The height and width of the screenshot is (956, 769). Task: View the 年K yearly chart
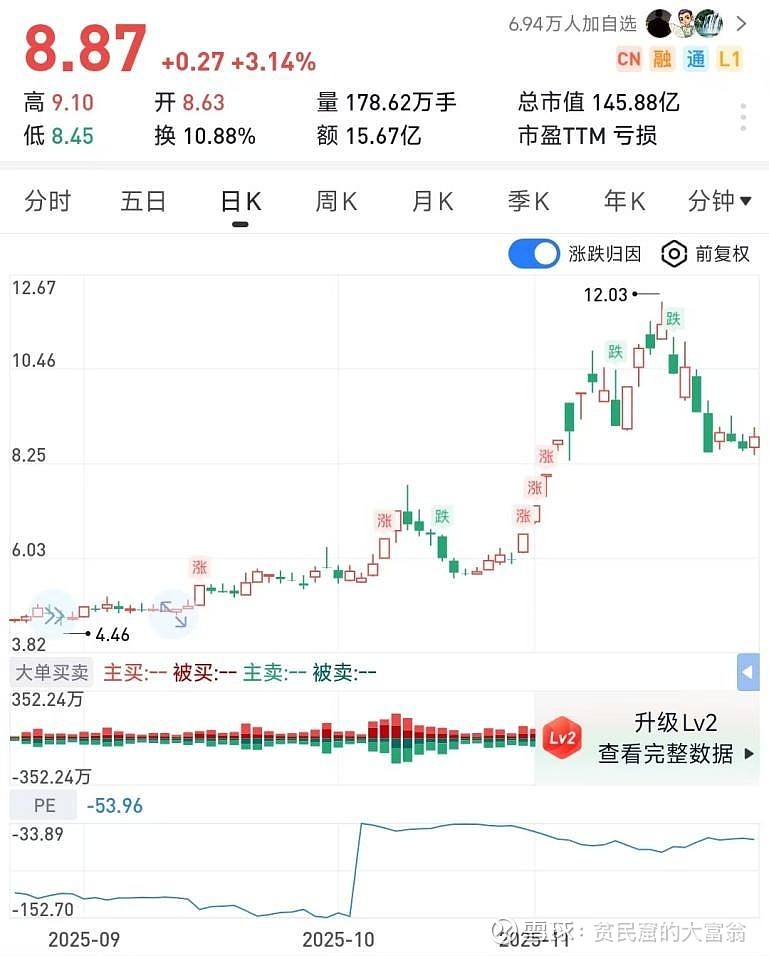(624, 202)
